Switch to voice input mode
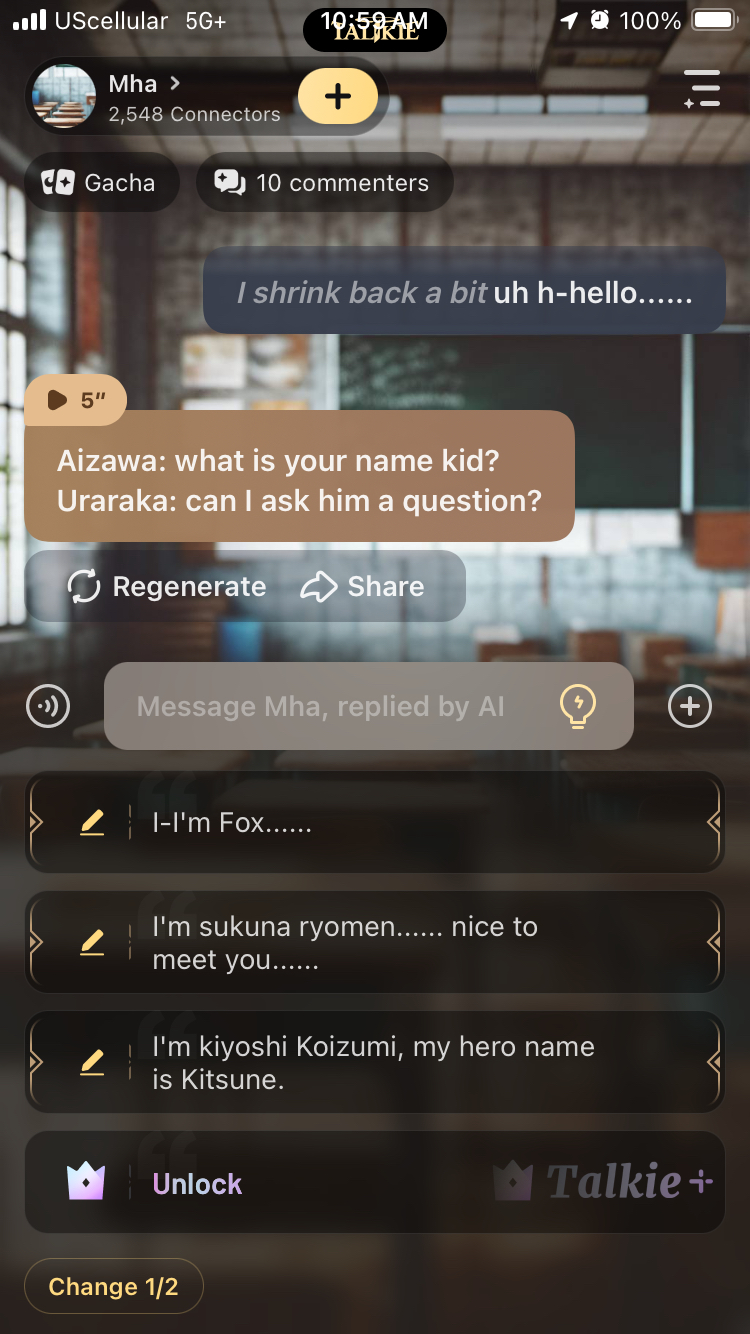The width and height of the screenshot is (750, 1334). pyautogui.click(x=48, y=706)
